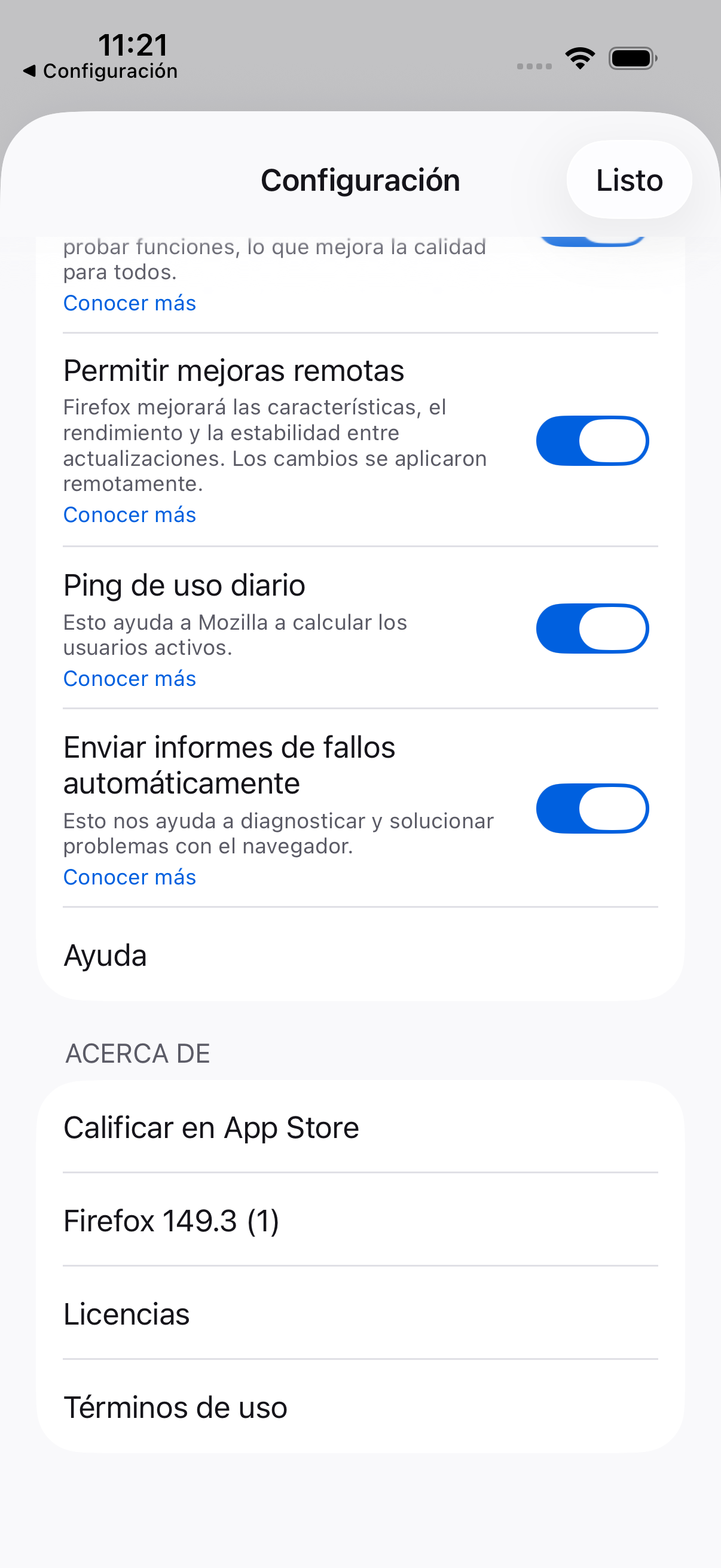721x1568 pixels.
Task: Tap the Firefox 149.3 (1) version row
Action: [360, 1221]
